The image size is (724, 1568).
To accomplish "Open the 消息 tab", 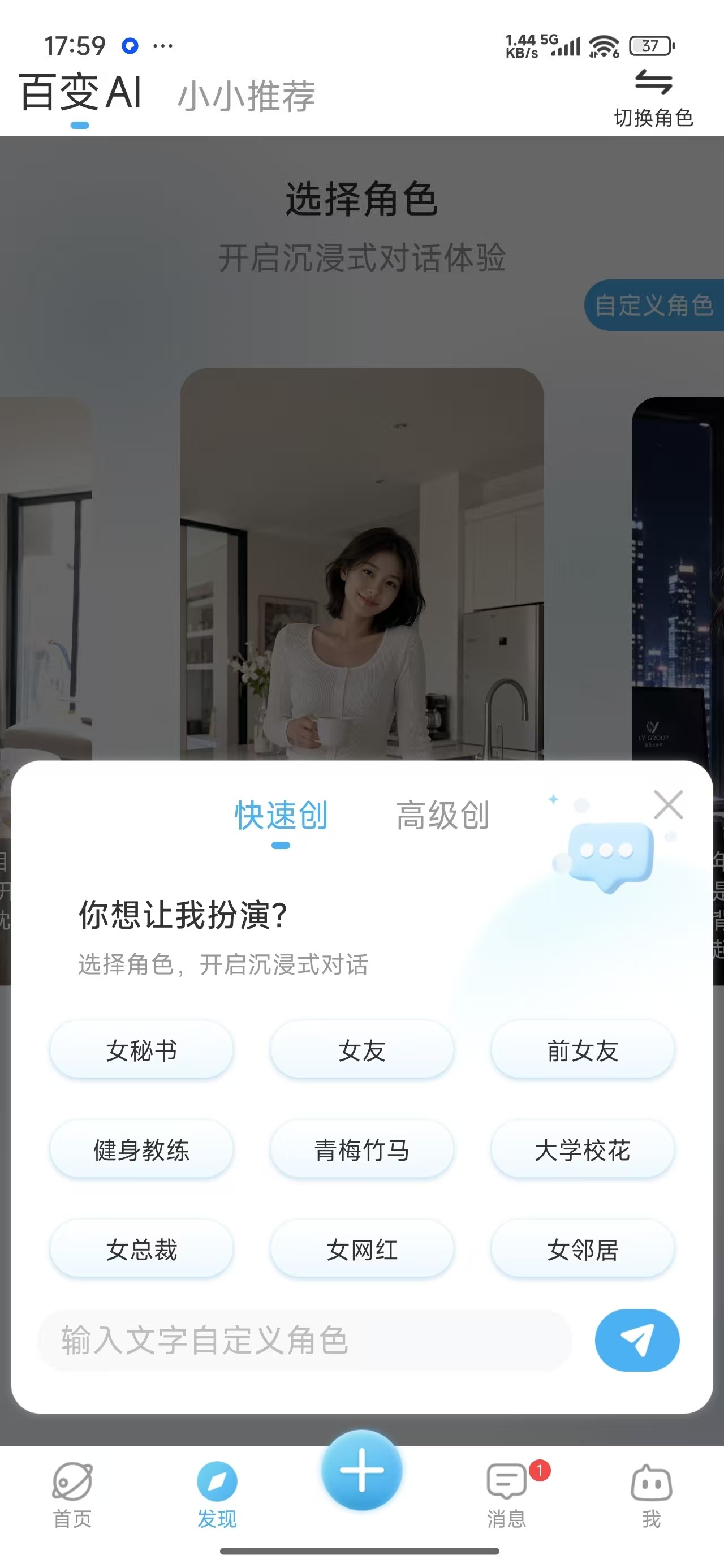I will click(507, 1495).
